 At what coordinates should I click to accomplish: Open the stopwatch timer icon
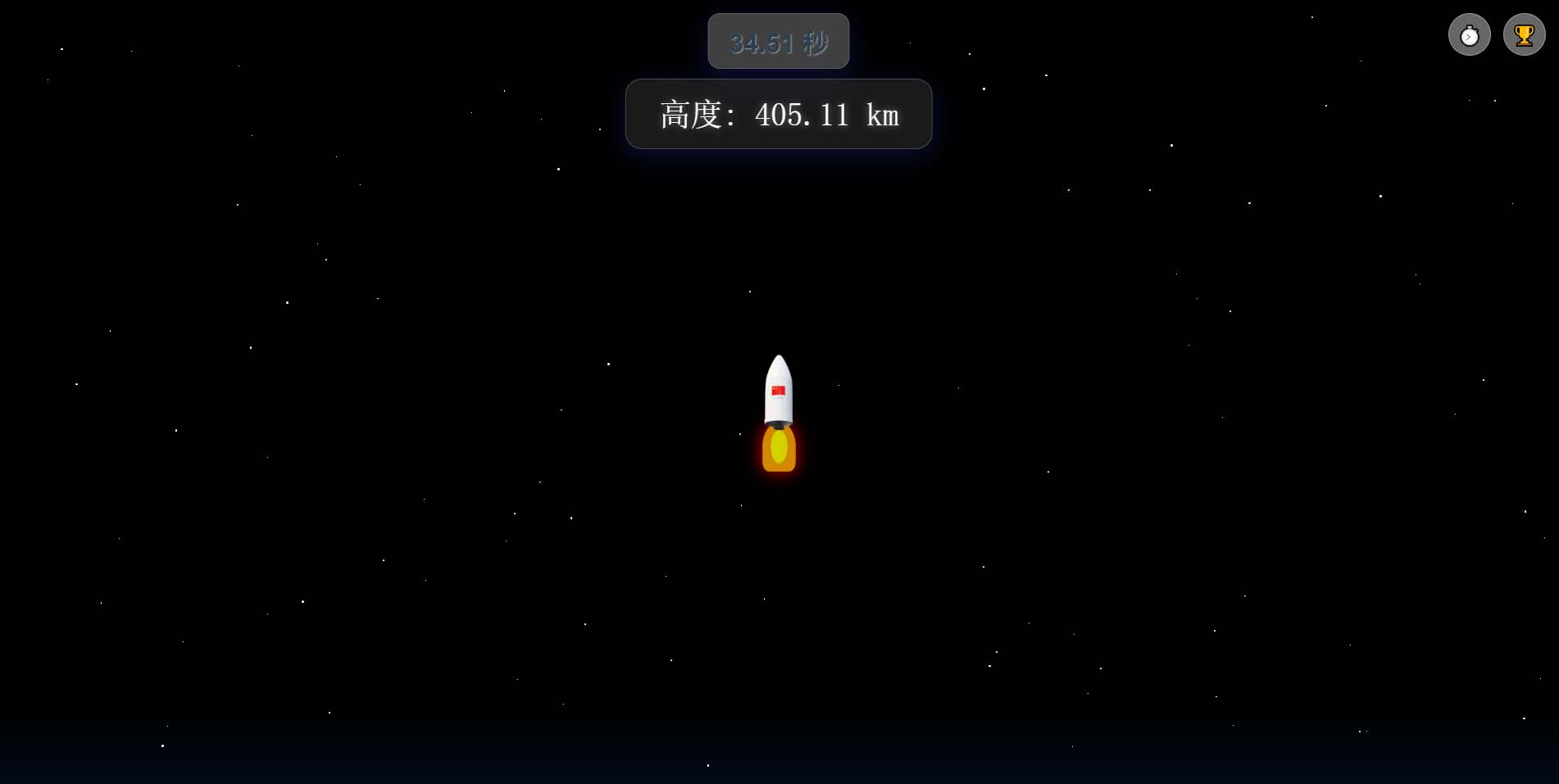coord(1469,35)
